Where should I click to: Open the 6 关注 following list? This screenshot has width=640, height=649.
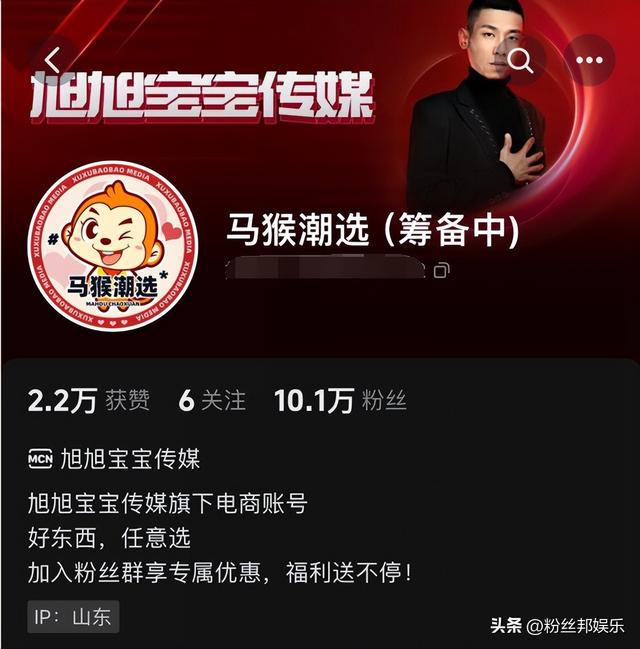(211, 401)
